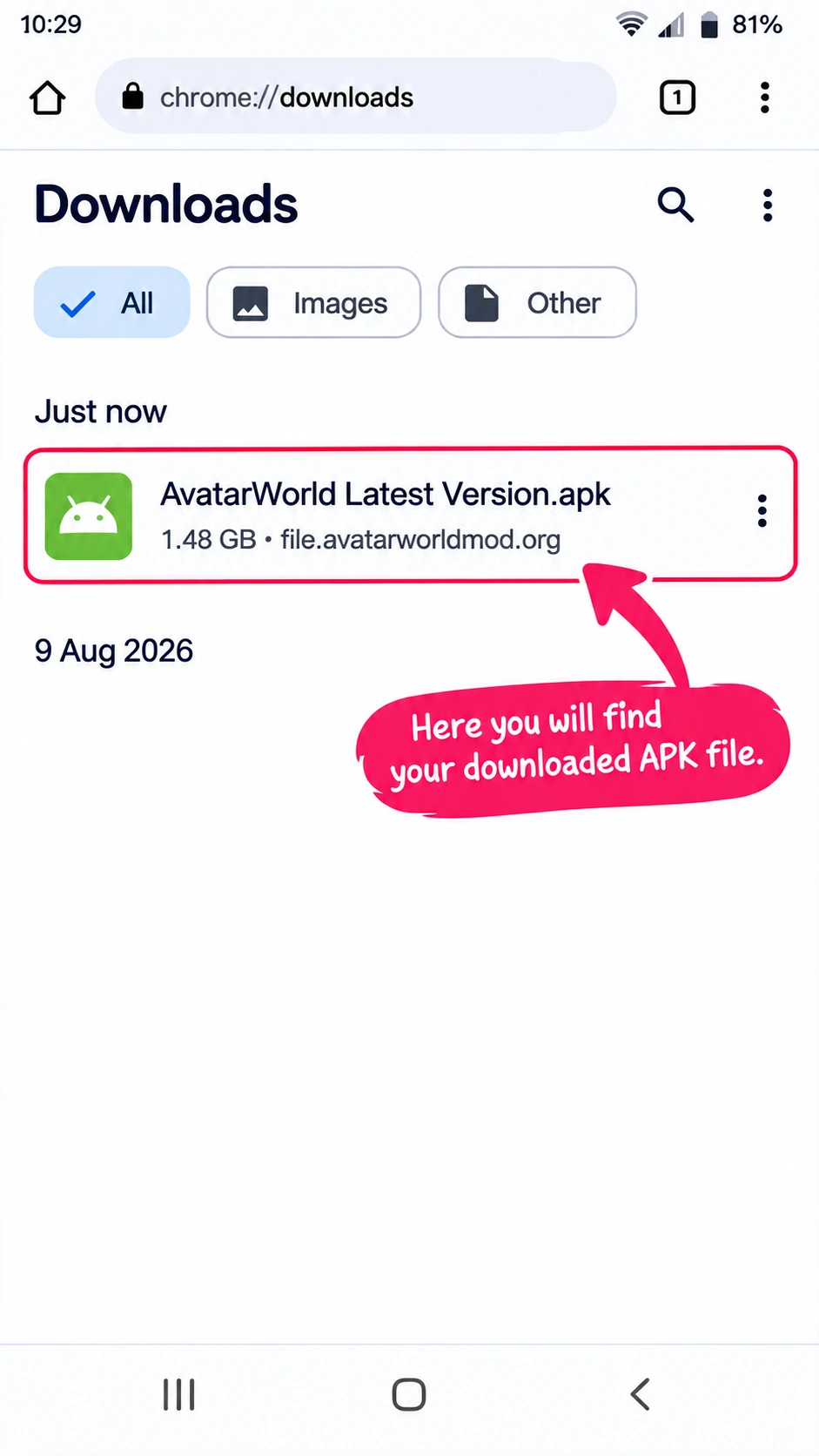This screenshot has width=819, height=1456.
Task: Search within Downloads using the magnifier
Action: (675, 206)
